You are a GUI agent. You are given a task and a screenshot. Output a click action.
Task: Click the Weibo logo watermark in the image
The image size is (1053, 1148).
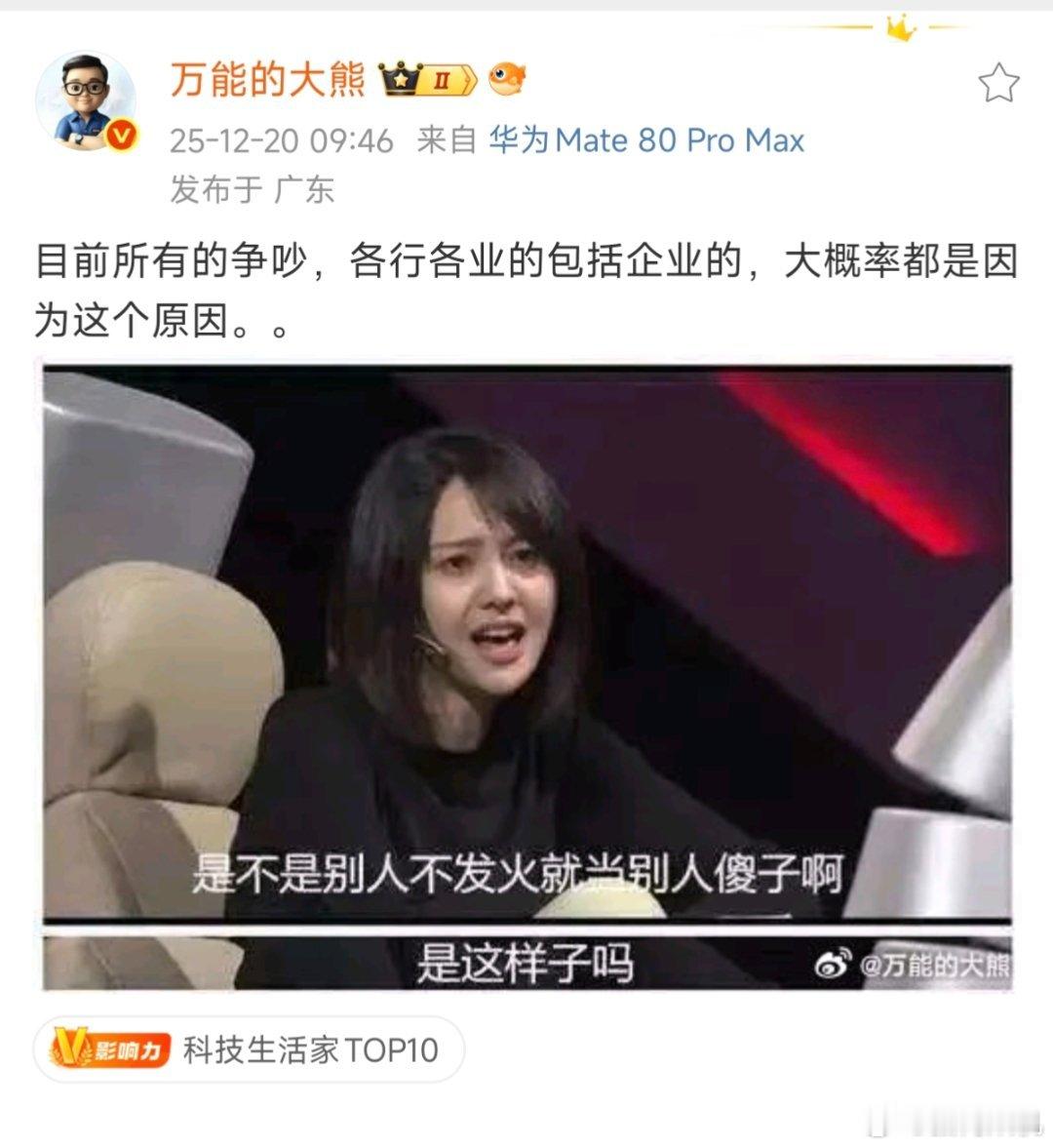tap(830, 966)
